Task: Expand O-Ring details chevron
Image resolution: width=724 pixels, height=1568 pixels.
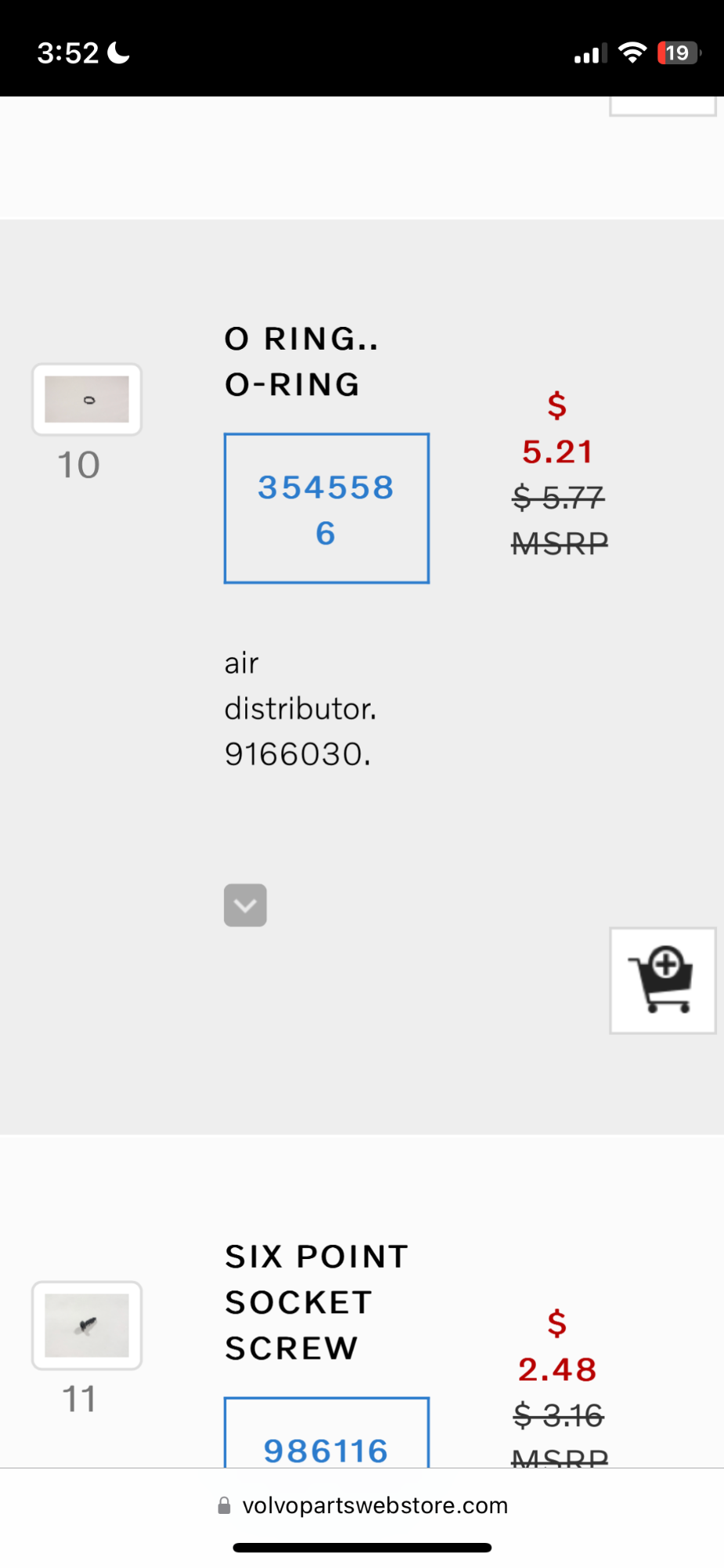Action: point(245,906)
